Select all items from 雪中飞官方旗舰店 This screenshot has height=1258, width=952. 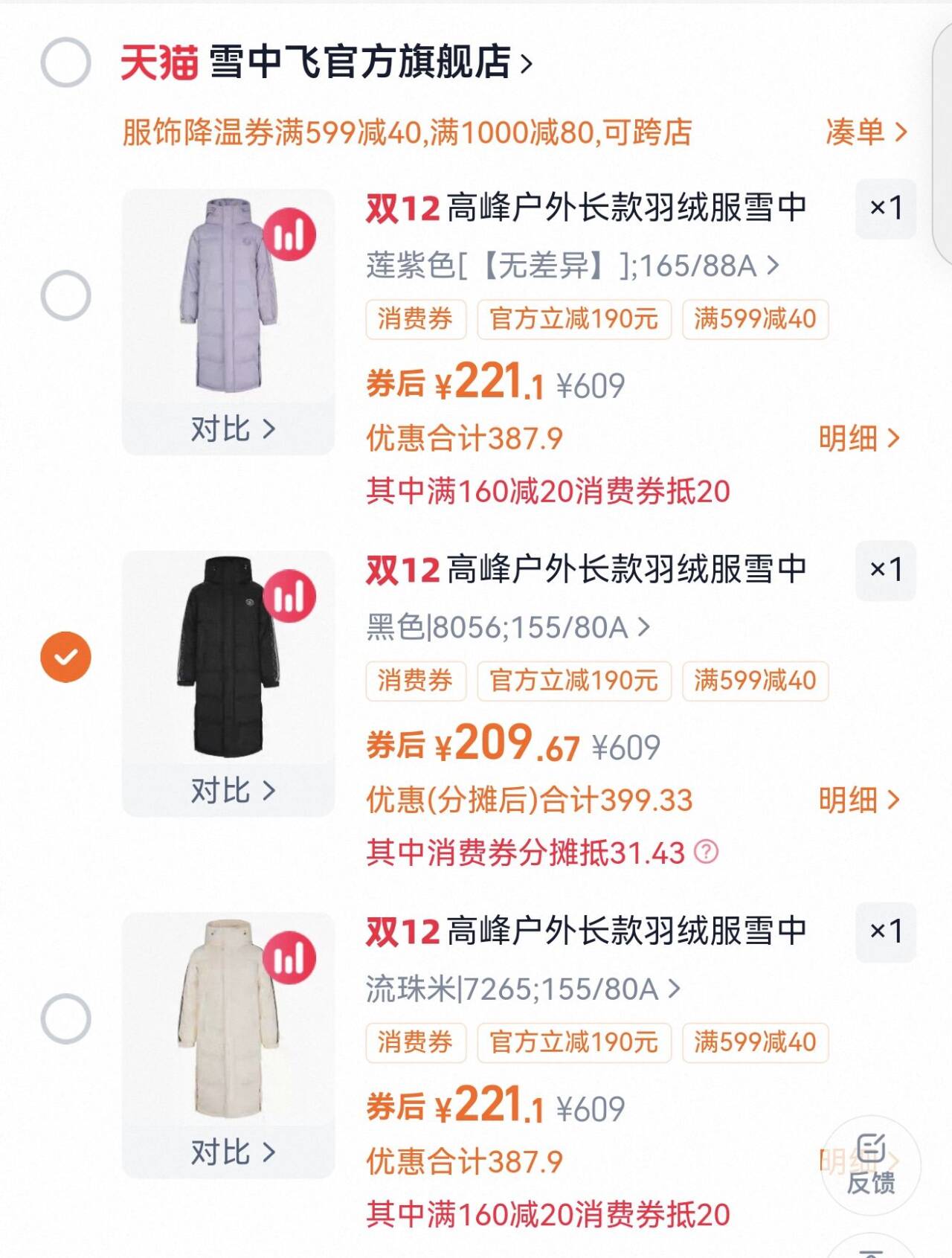[x=65, y=62]
